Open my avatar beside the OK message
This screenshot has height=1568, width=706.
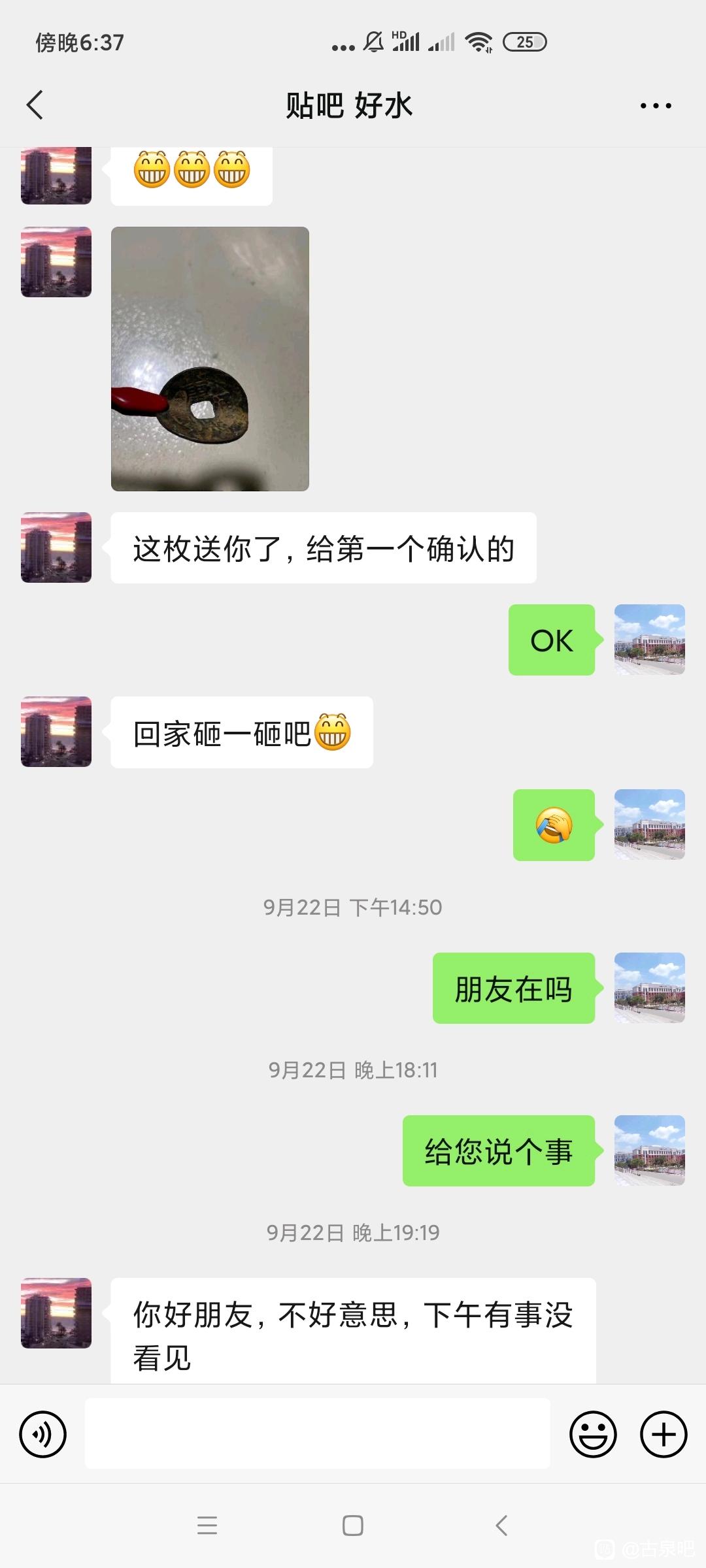pyautogui.click(x=650, y=640)
